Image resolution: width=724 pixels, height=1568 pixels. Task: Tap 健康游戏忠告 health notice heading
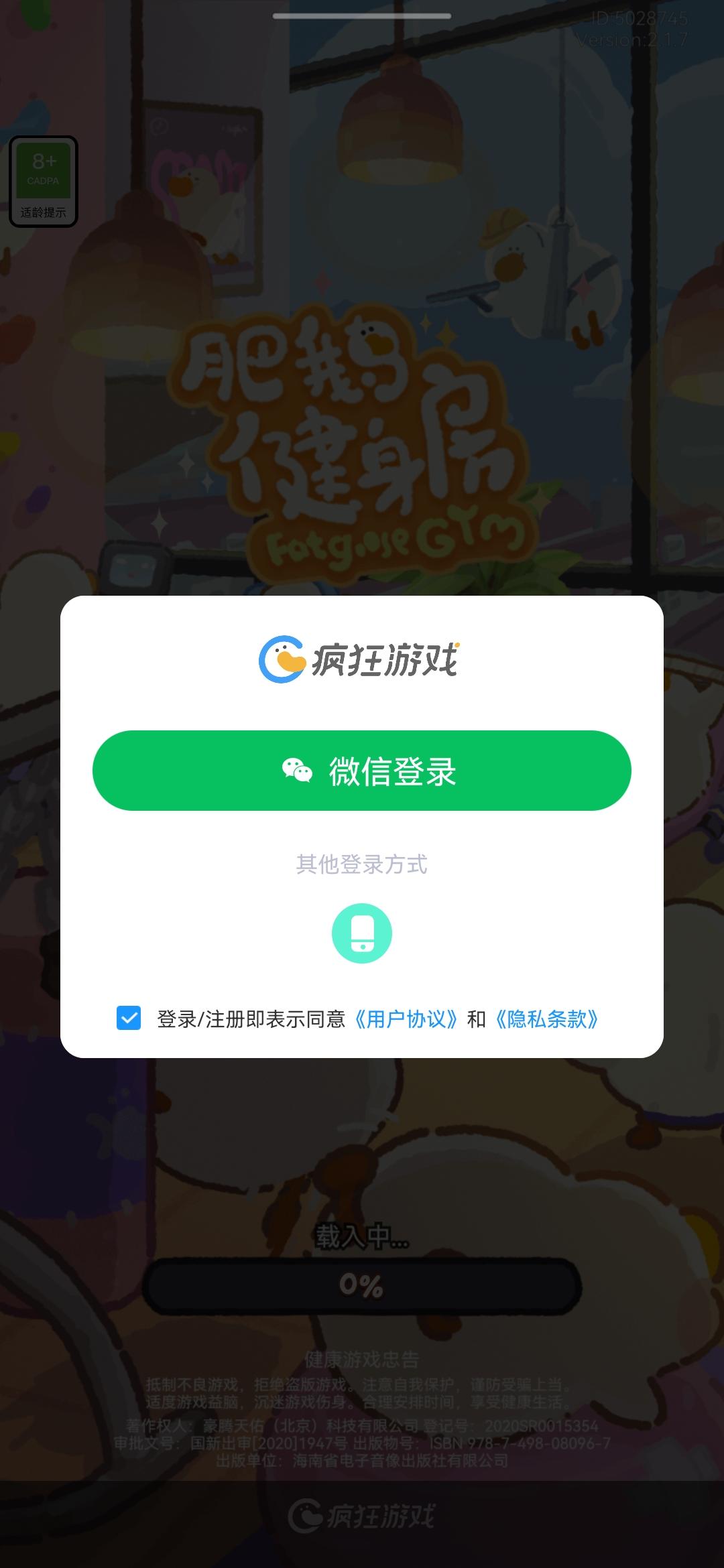[x=362, y=1360]
